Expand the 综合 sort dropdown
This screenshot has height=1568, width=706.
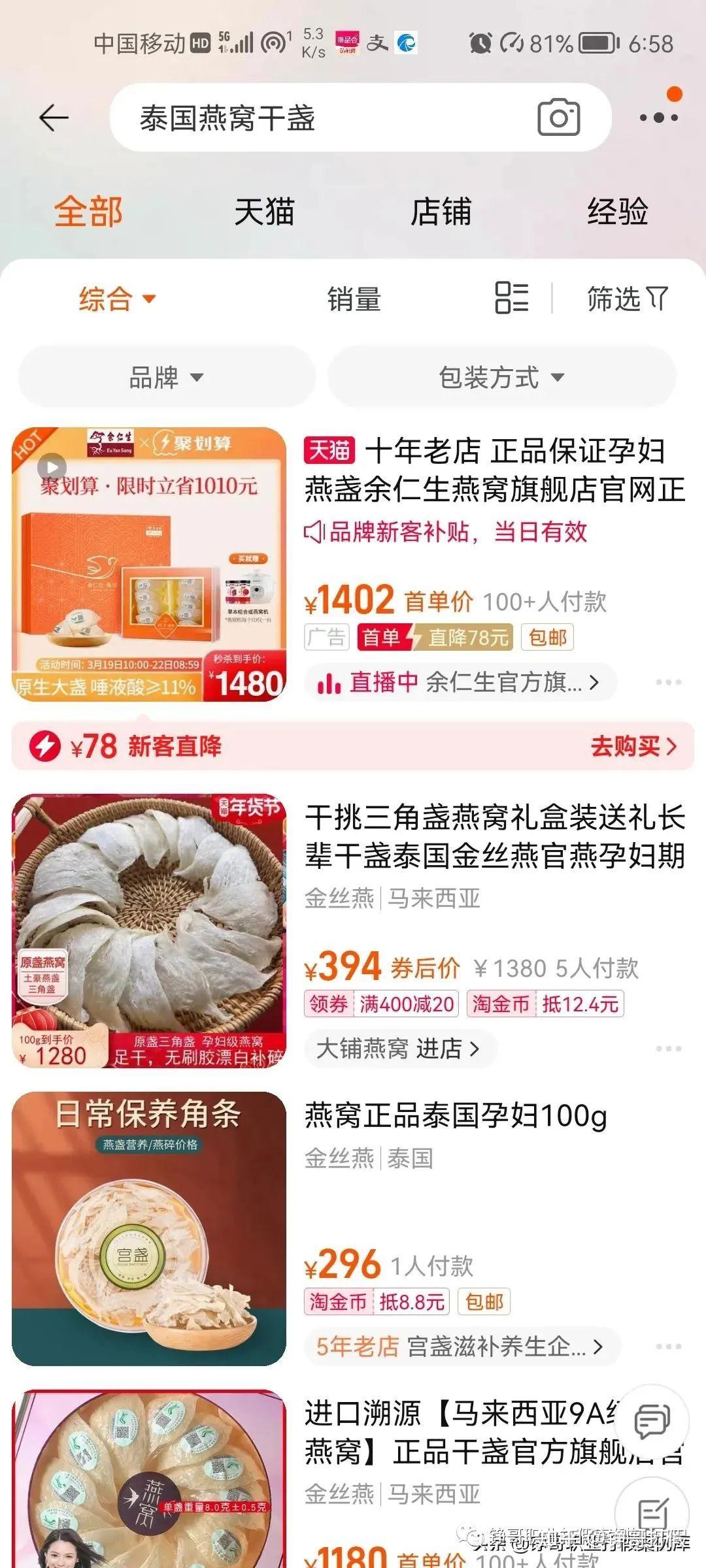pos(116,299)
